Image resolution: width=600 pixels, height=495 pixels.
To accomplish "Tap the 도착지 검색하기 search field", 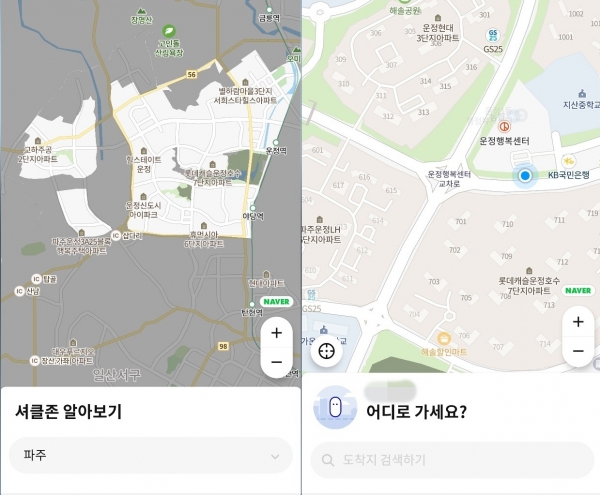I will coord(451,459).
